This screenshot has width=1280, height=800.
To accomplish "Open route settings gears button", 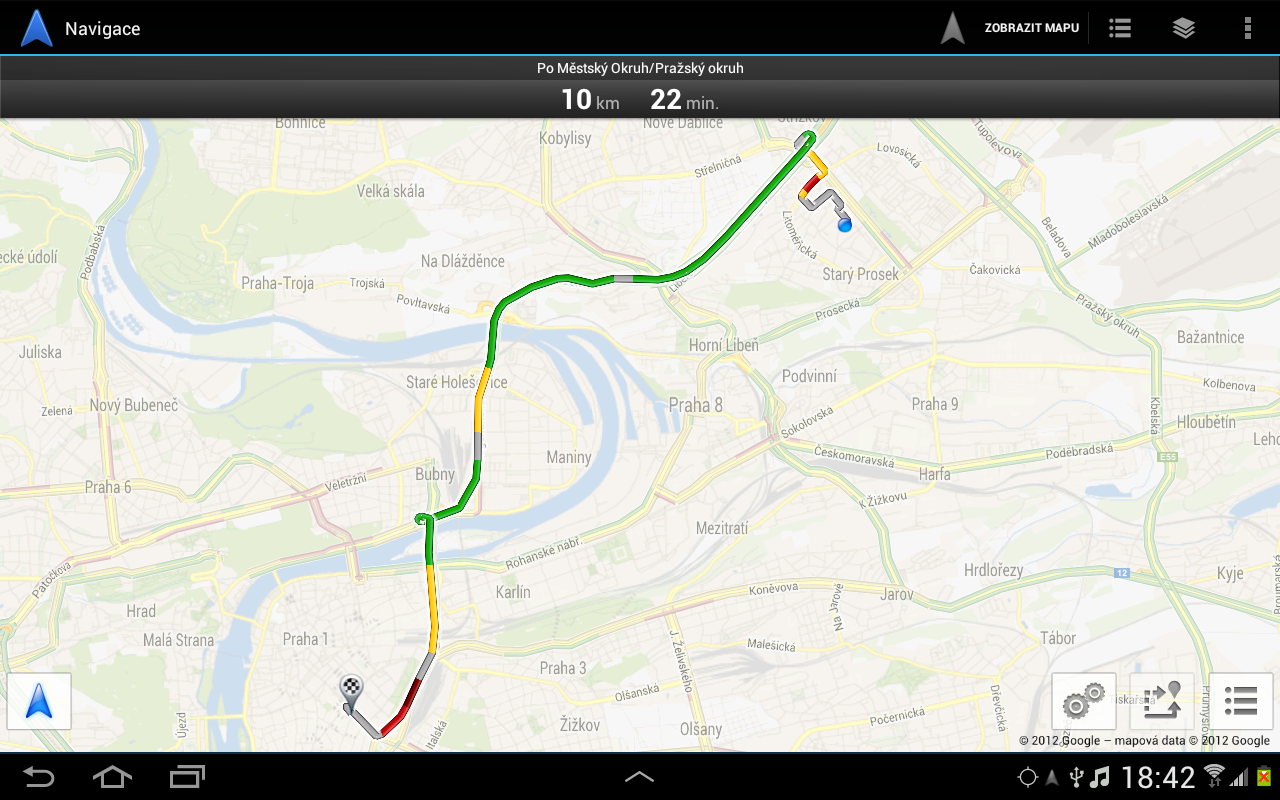I will (1084, 702).
